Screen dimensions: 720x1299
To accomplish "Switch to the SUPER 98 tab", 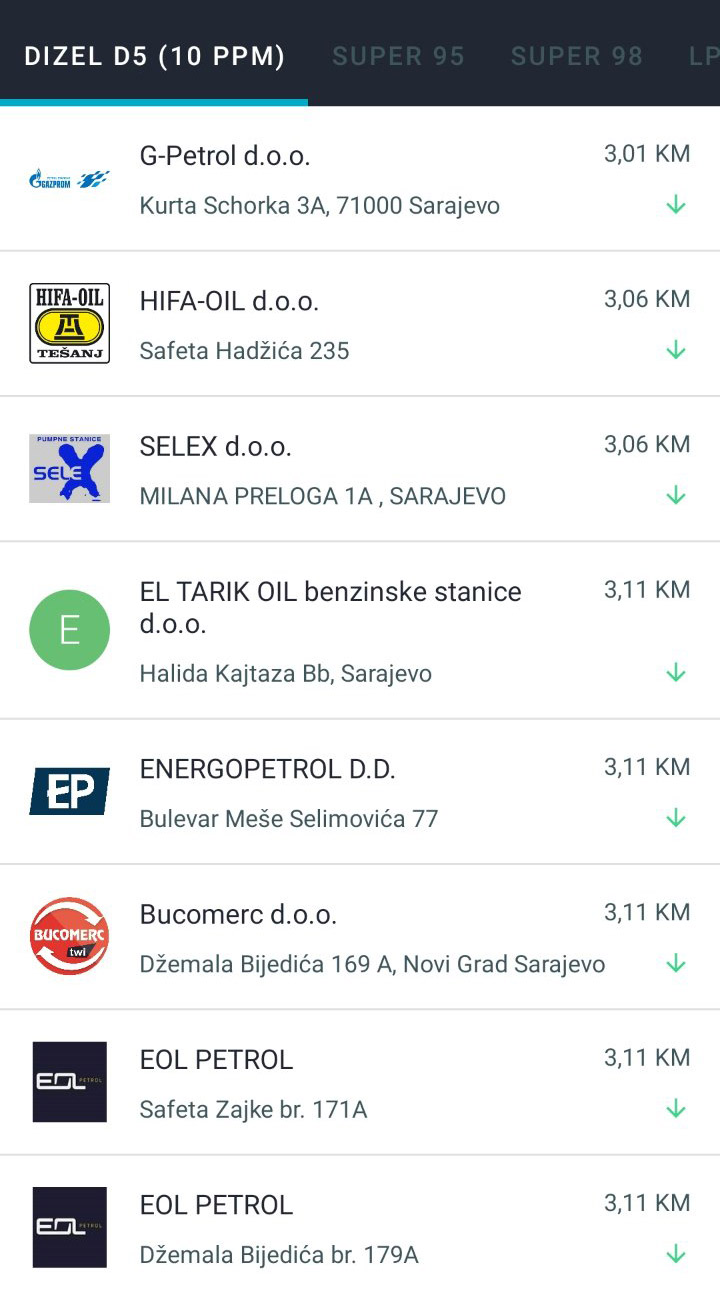I will (x=576, y=56).
